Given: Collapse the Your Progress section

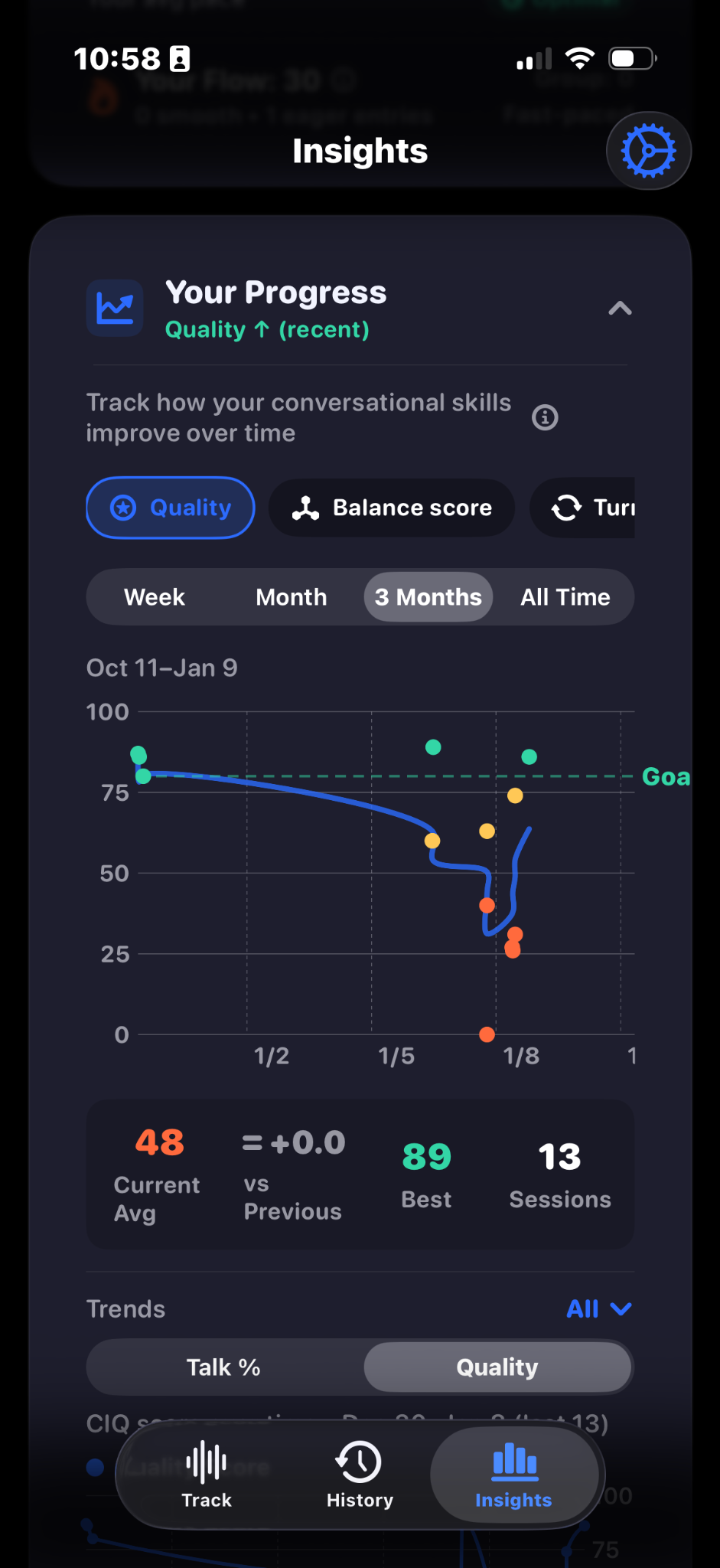Looking at the screenshot, I should [x=621, y=308].
